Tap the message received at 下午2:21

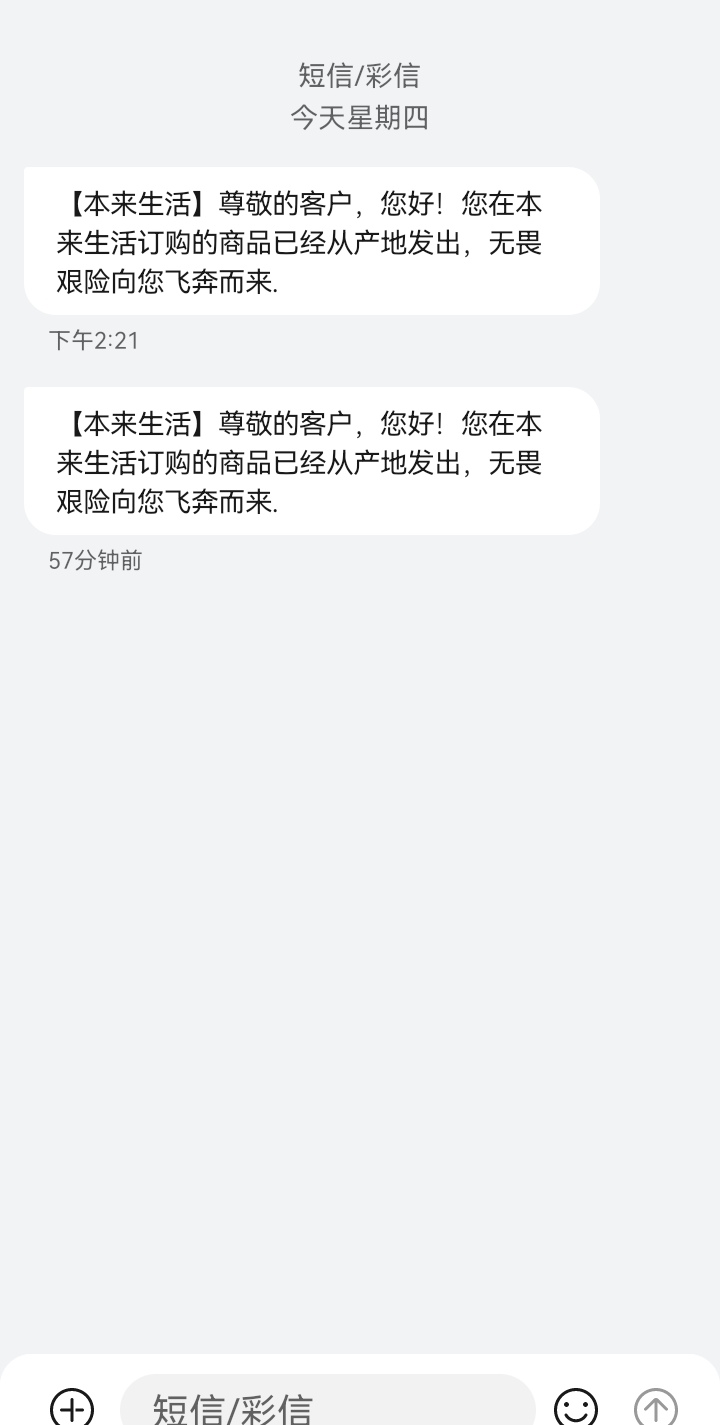pyautogui.click(x=312, y=241)
